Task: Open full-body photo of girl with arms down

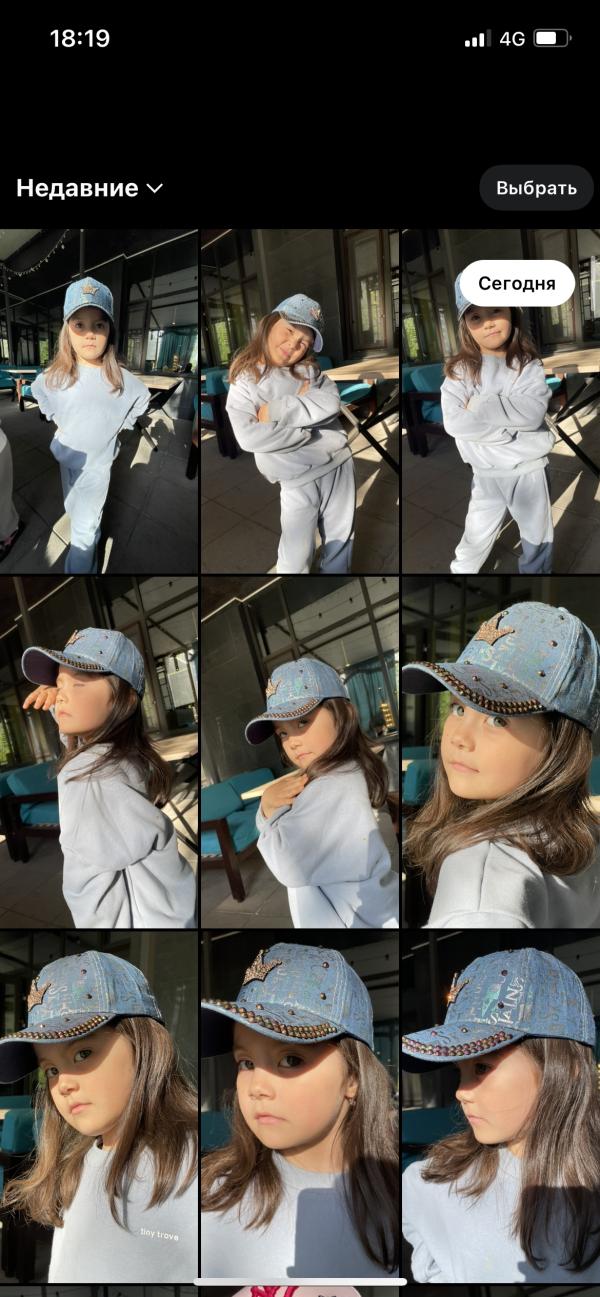Action: click(x=98, y=401)
